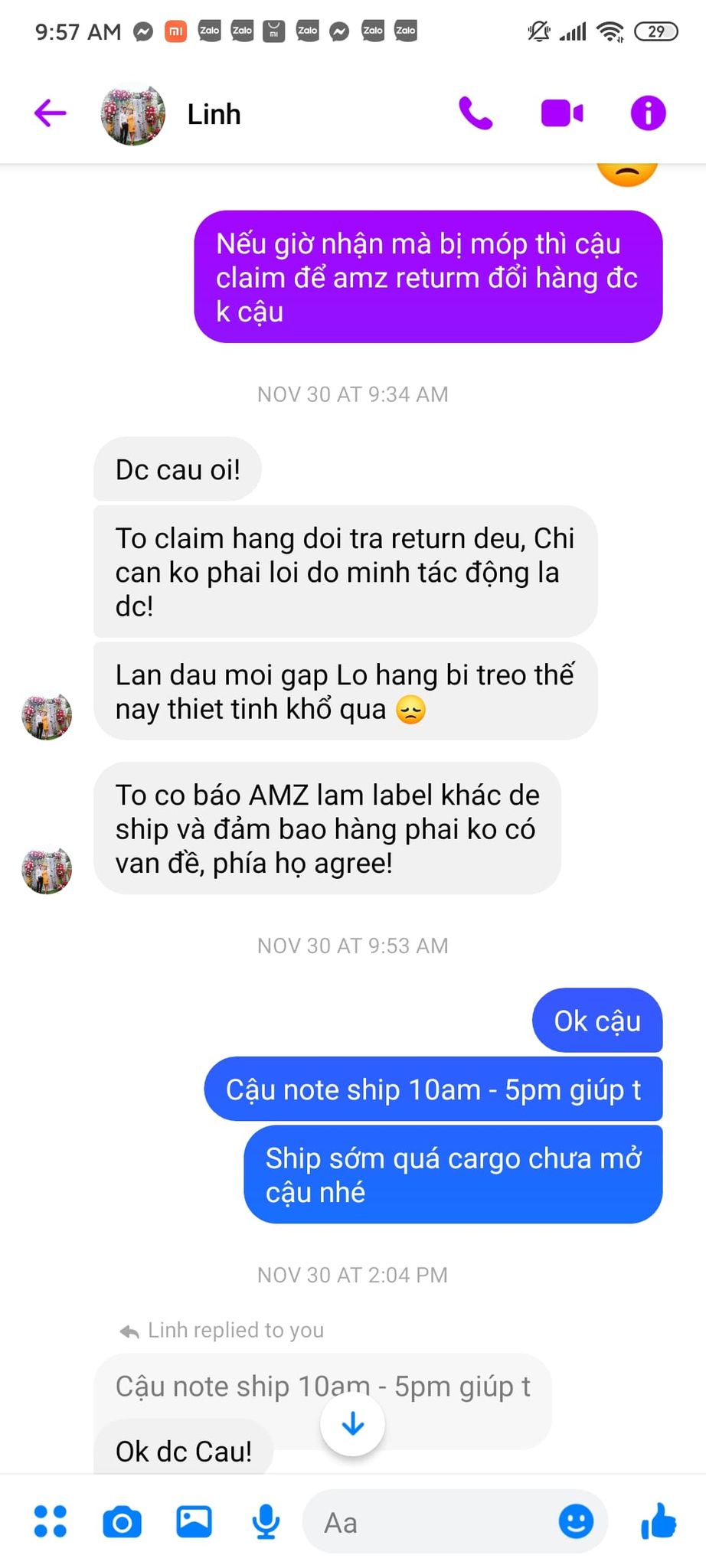Screen dimensions: 706x1568
Task: Go back to the chat list
Action: [x=51, y=114]
